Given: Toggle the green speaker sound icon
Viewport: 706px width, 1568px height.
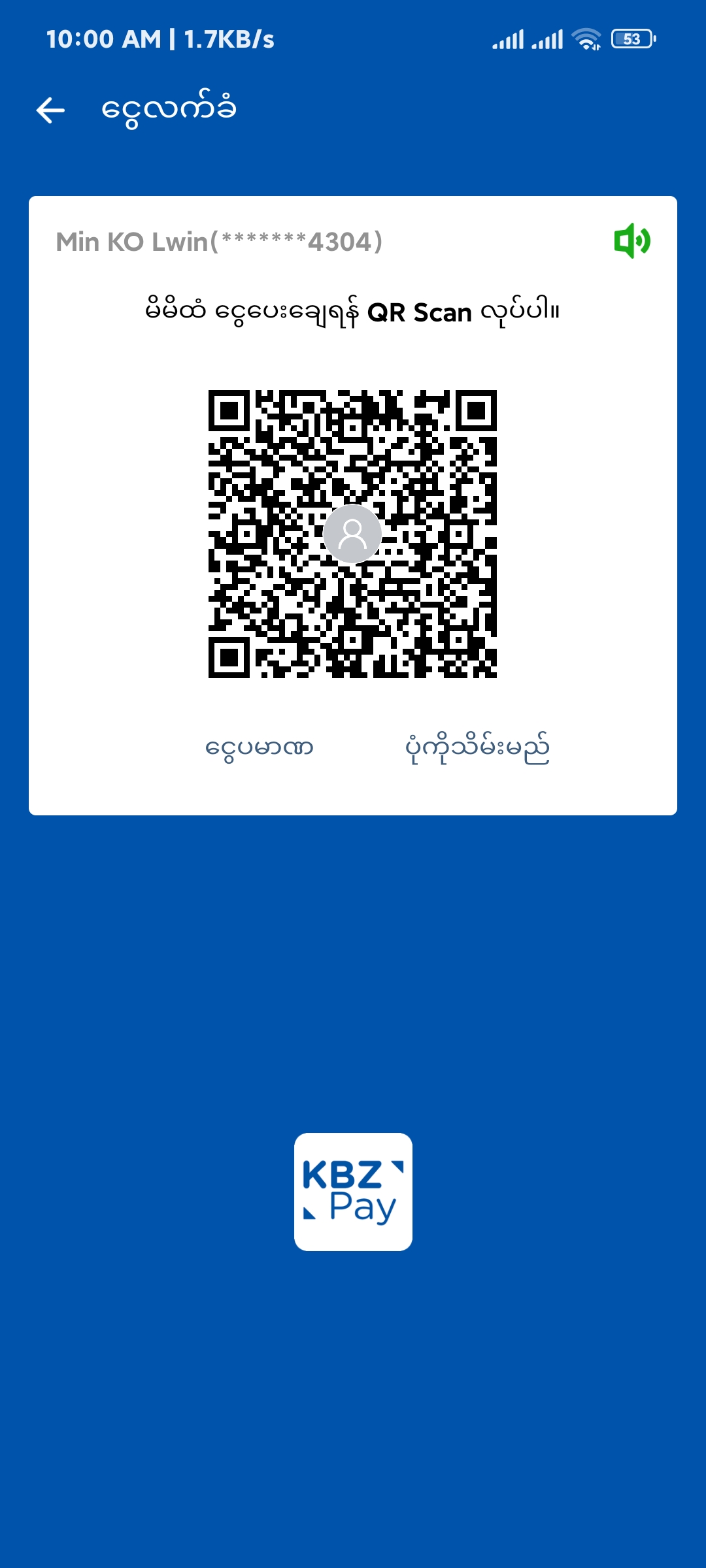Looking at the screenshot, I should (x=631, y=241).
